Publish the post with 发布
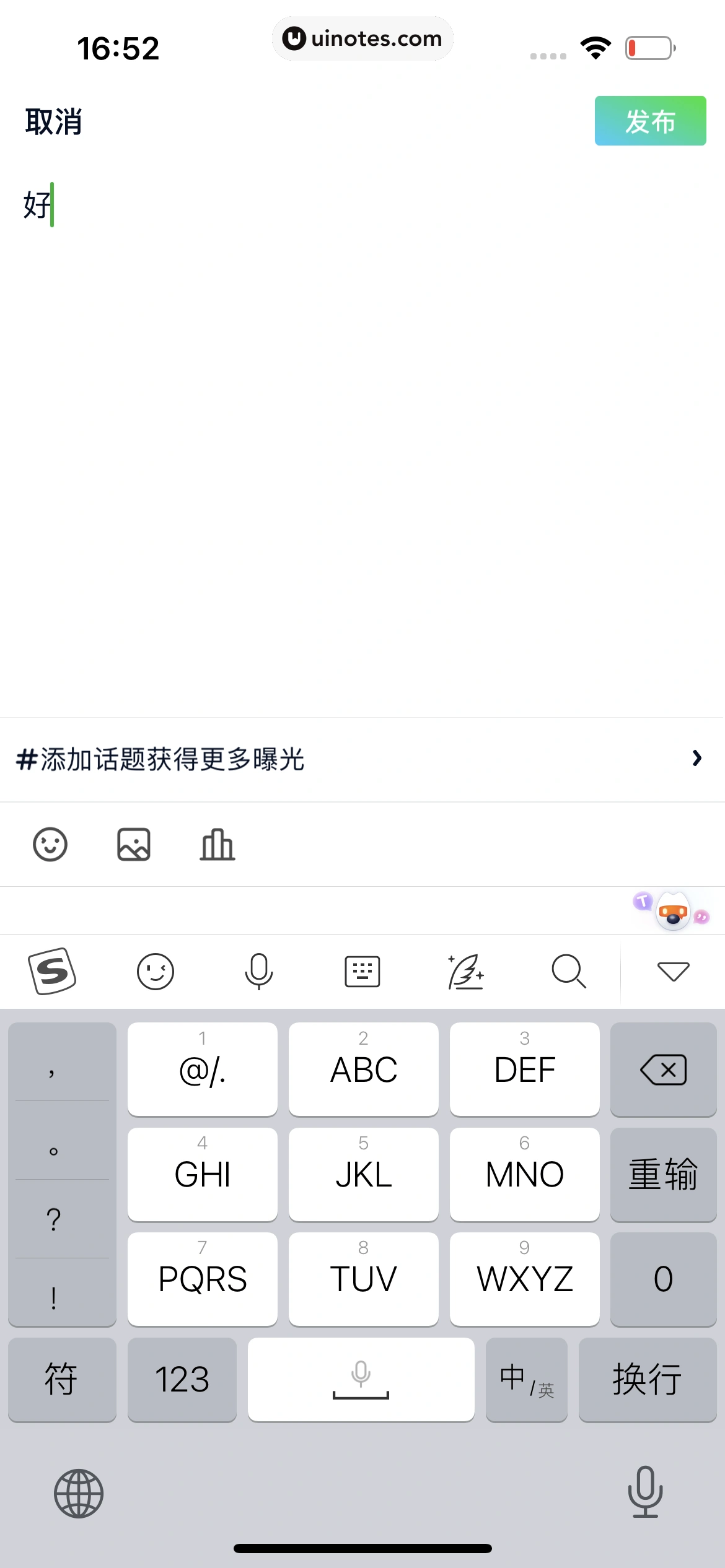The height and width of the screenshot is (1568, 725). click(x=649, y=121)
